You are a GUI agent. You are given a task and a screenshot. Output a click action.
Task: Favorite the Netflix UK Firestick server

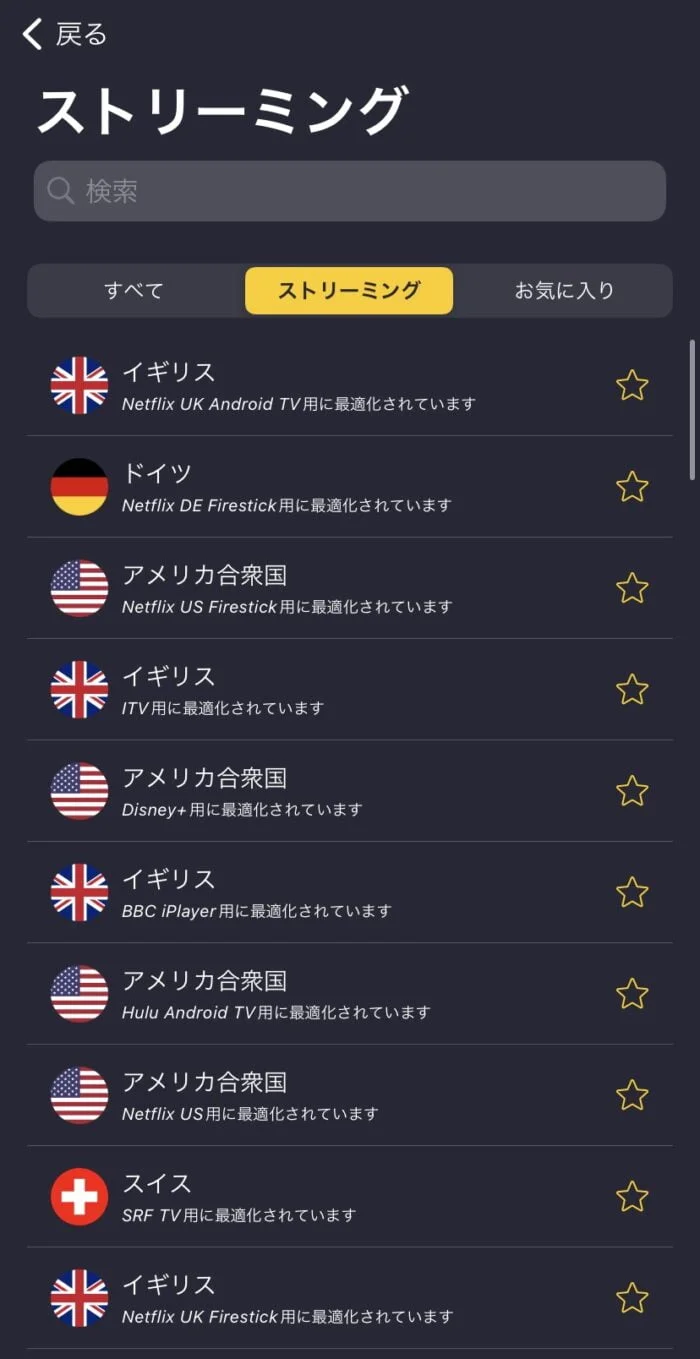[632, 1299]
